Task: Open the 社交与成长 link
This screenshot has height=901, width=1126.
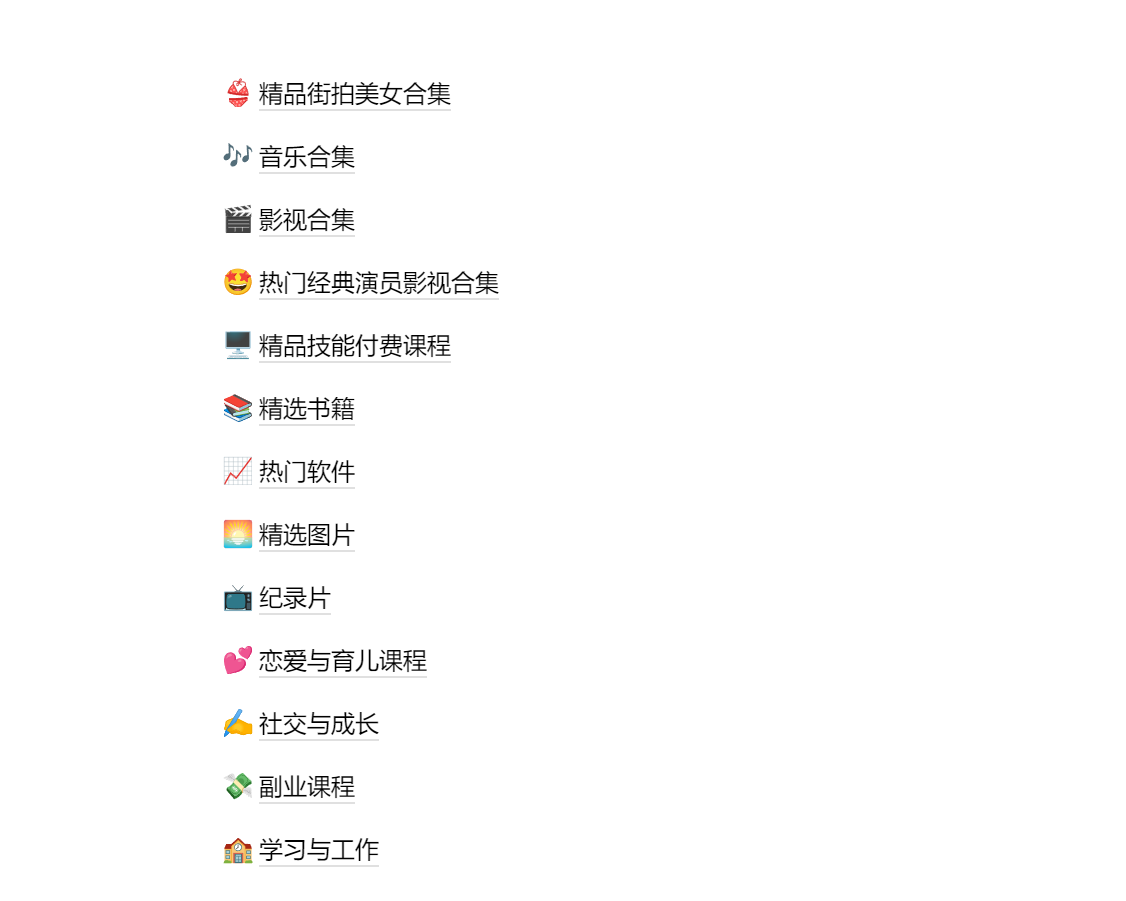Action: 318,724
